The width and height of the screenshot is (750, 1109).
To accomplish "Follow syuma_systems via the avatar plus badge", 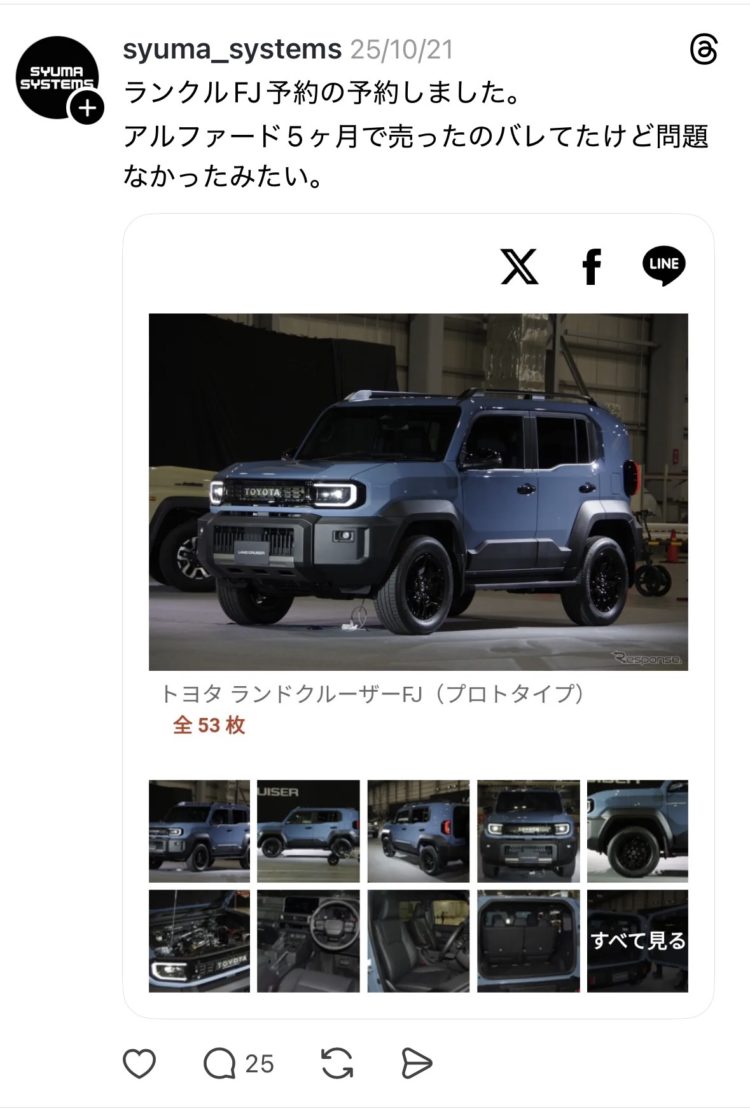I will click(89, 107).
